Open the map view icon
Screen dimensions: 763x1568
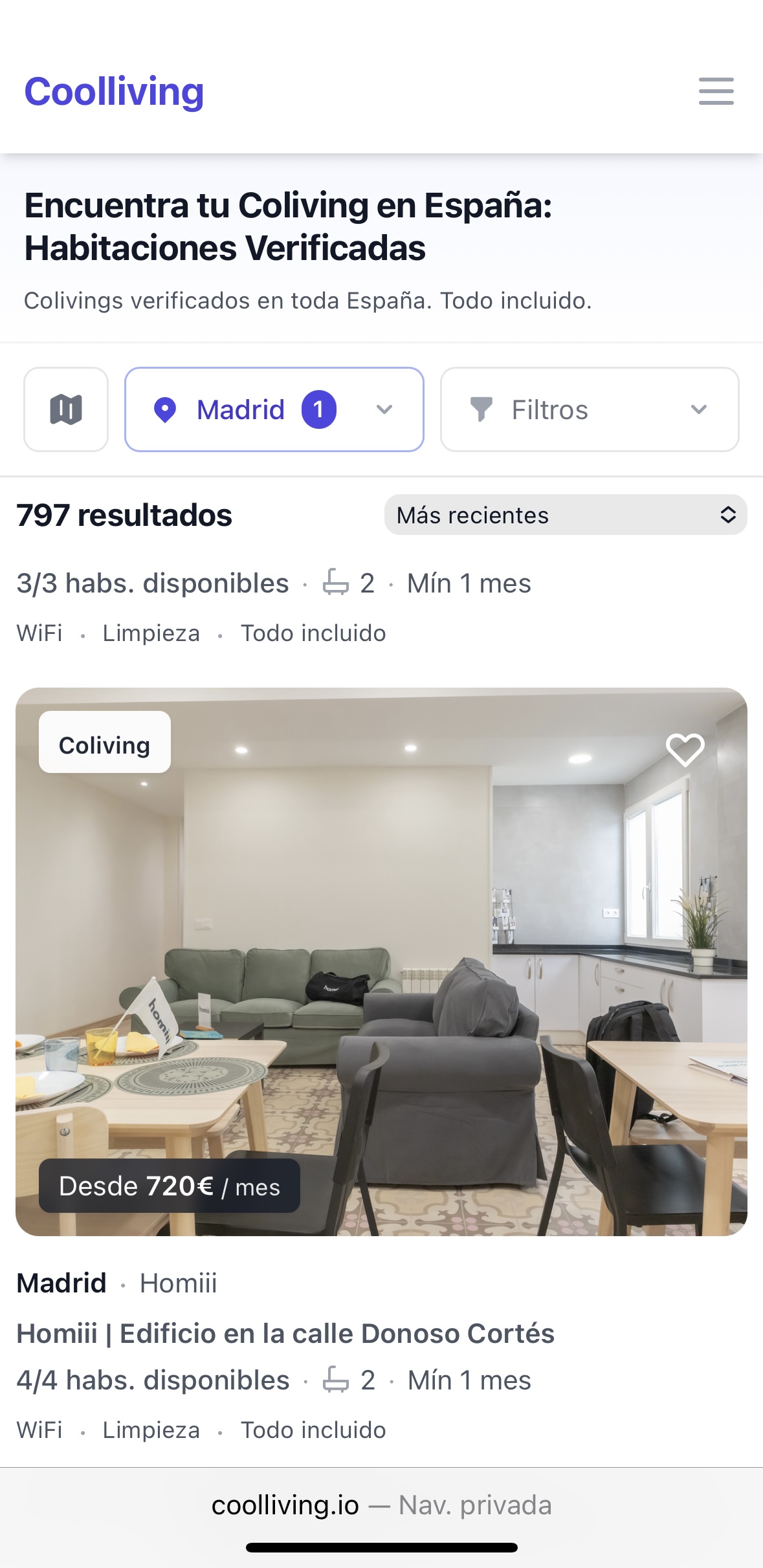click(65, 409)
